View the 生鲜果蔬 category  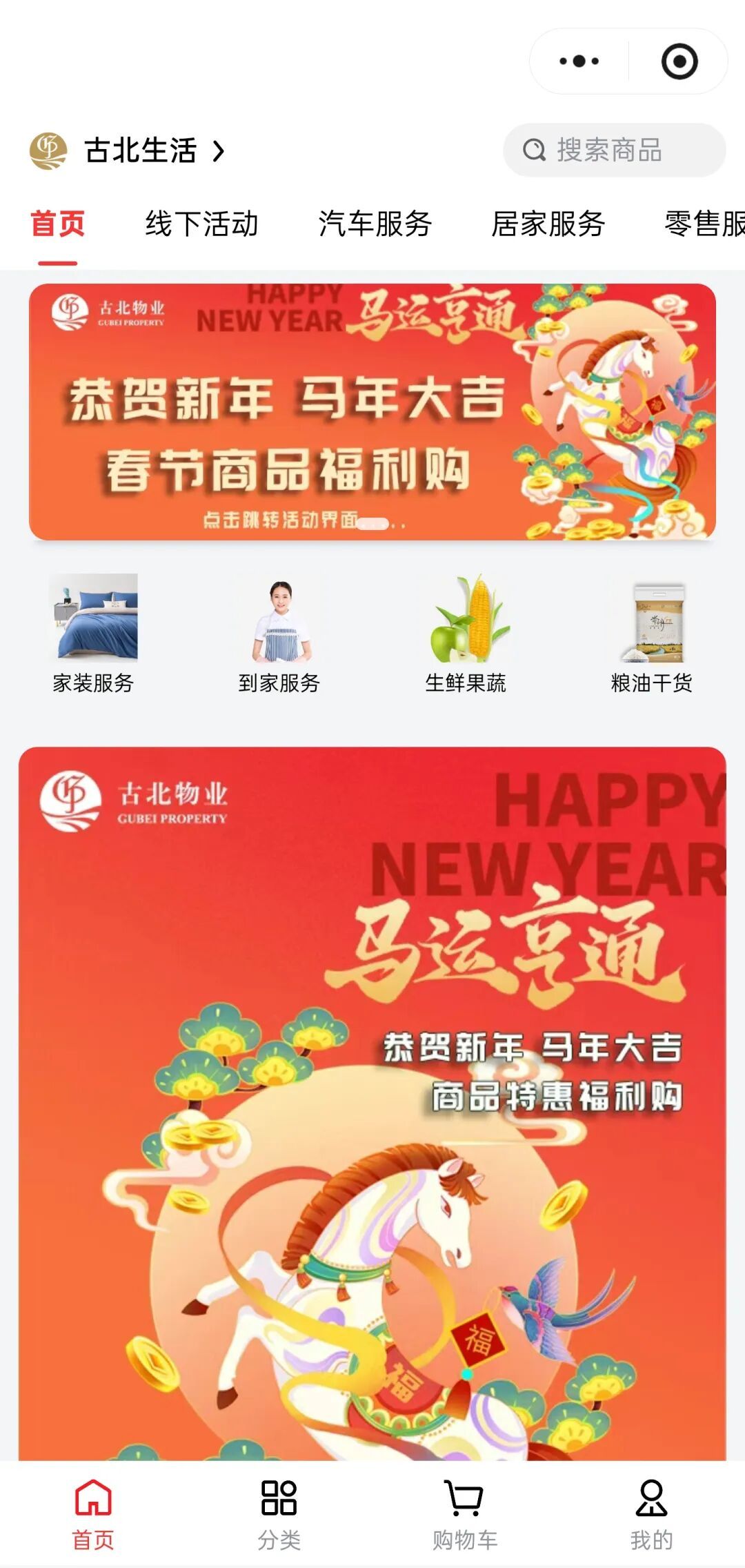click(x=466, y=633)
